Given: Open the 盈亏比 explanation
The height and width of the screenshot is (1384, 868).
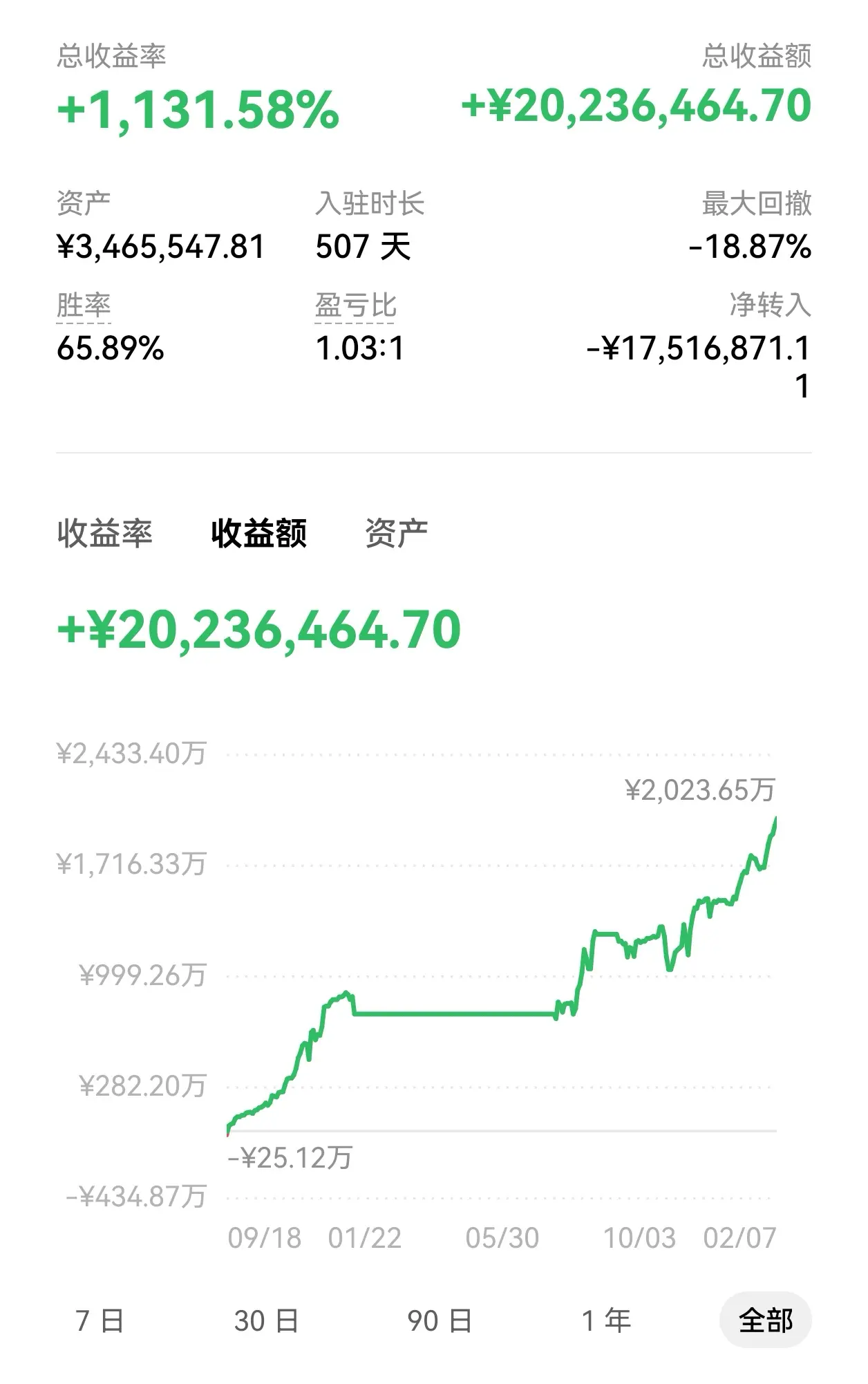Looking at the screenshot, I should click(x=355, y=306).
